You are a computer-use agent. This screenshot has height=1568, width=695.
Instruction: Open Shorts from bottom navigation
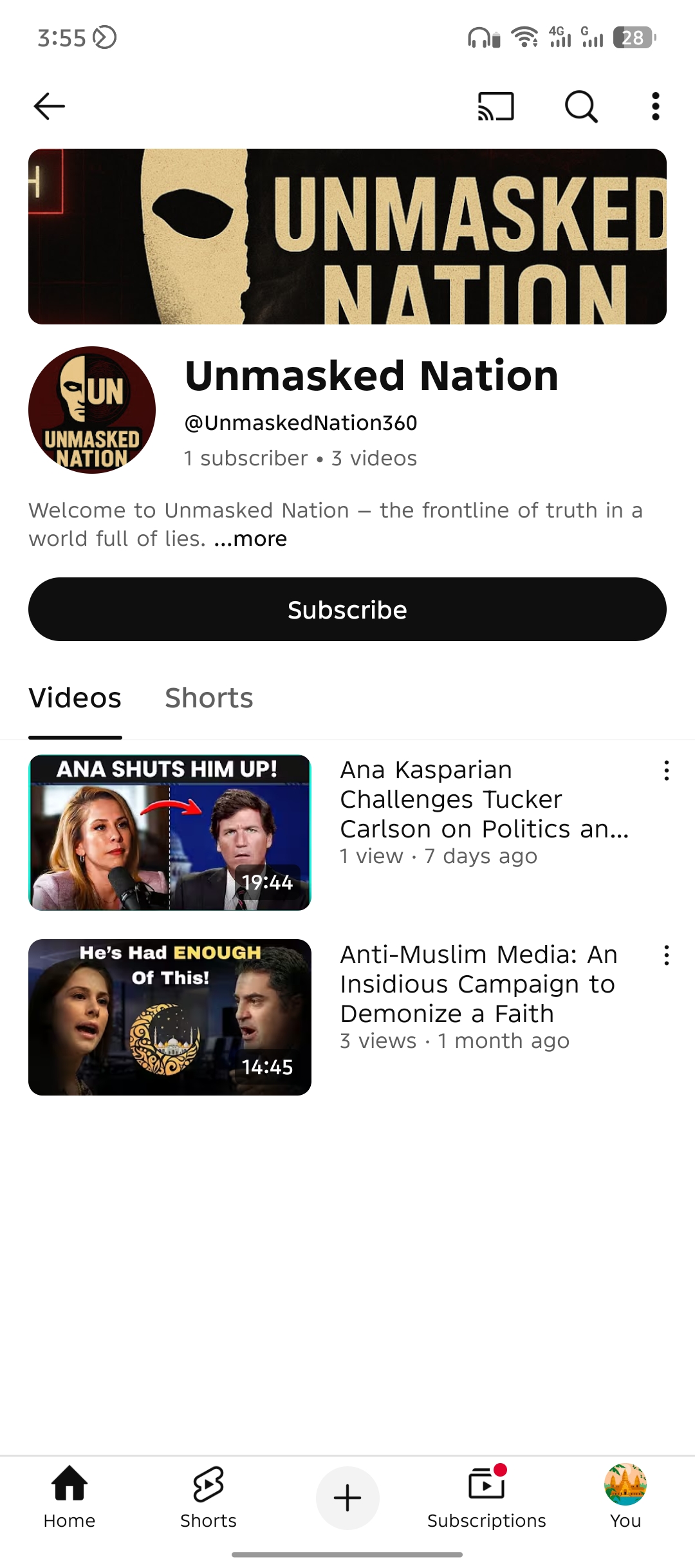208,1497
